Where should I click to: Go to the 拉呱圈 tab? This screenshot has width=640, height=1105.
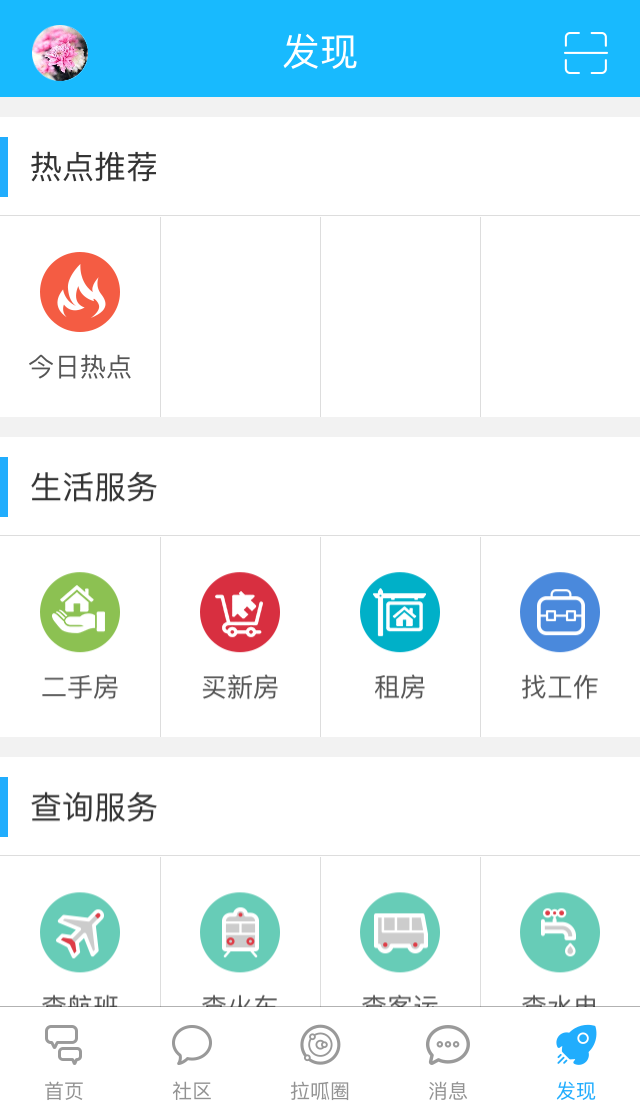tap(320, 1060)
